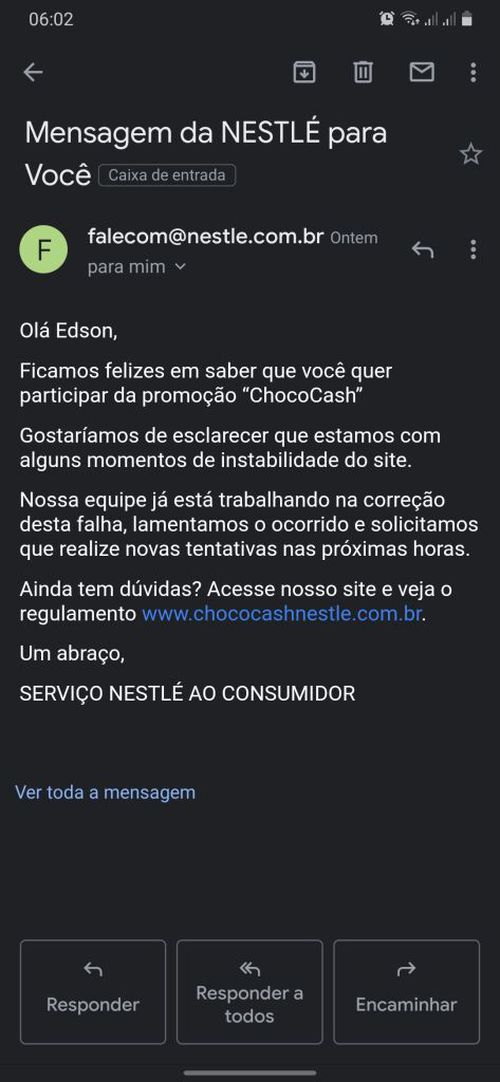This screenshot has height=1082, width=500.
Task: Forward the email with Encaminhar
Action: tap(406, 992)
